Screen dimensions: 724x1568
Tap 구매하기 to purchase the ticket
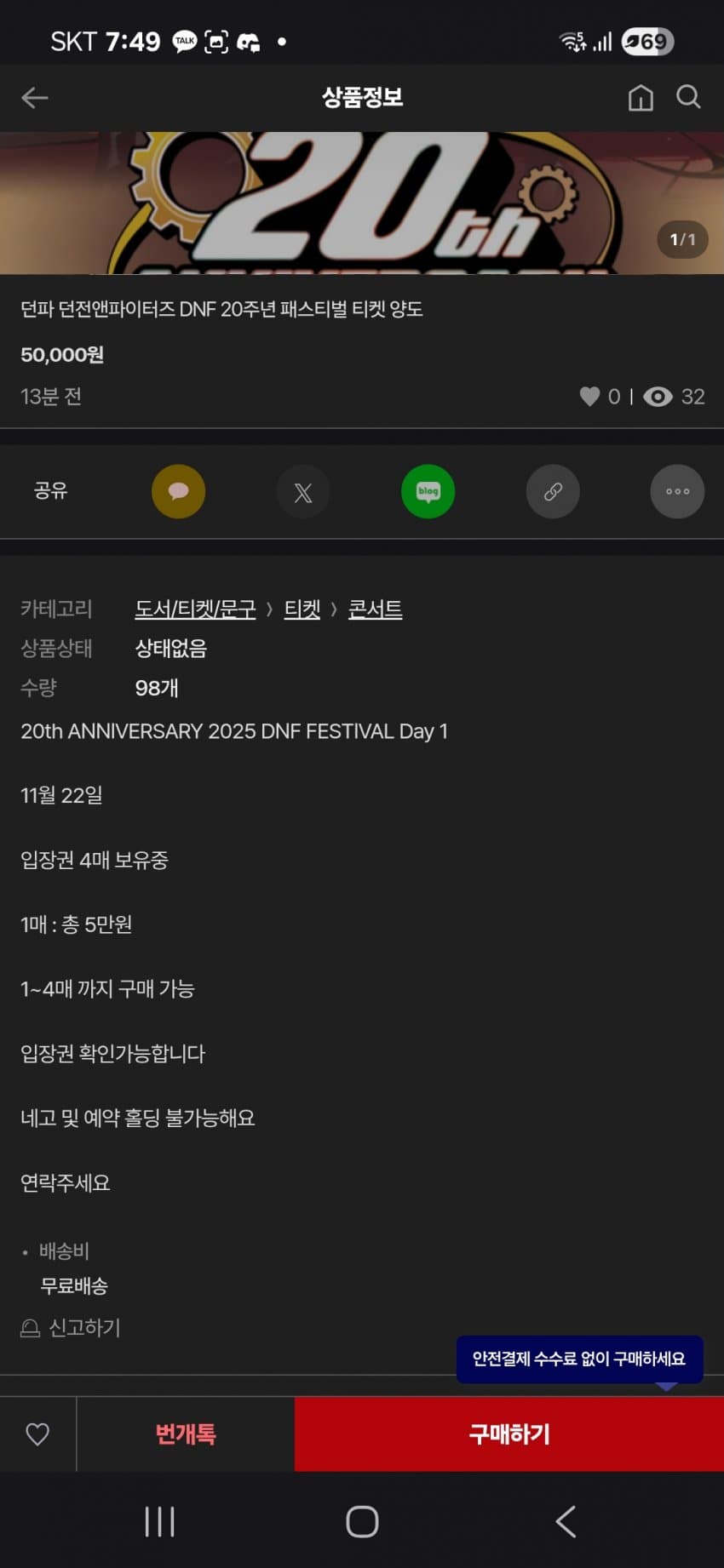pyautogui.click(x=509, y=1434)
